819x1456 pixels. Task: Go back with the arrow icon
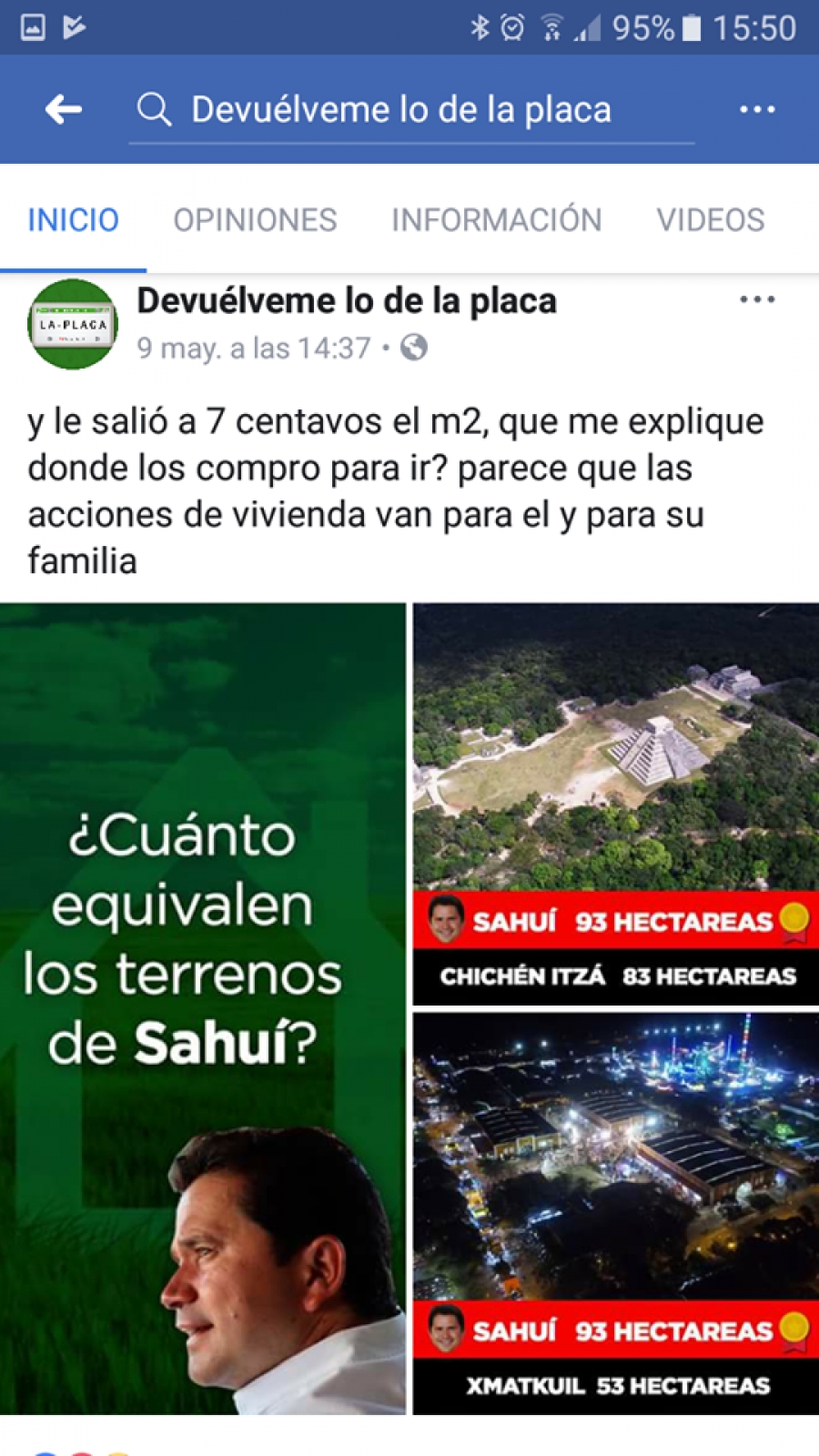[x=64, y=110]
